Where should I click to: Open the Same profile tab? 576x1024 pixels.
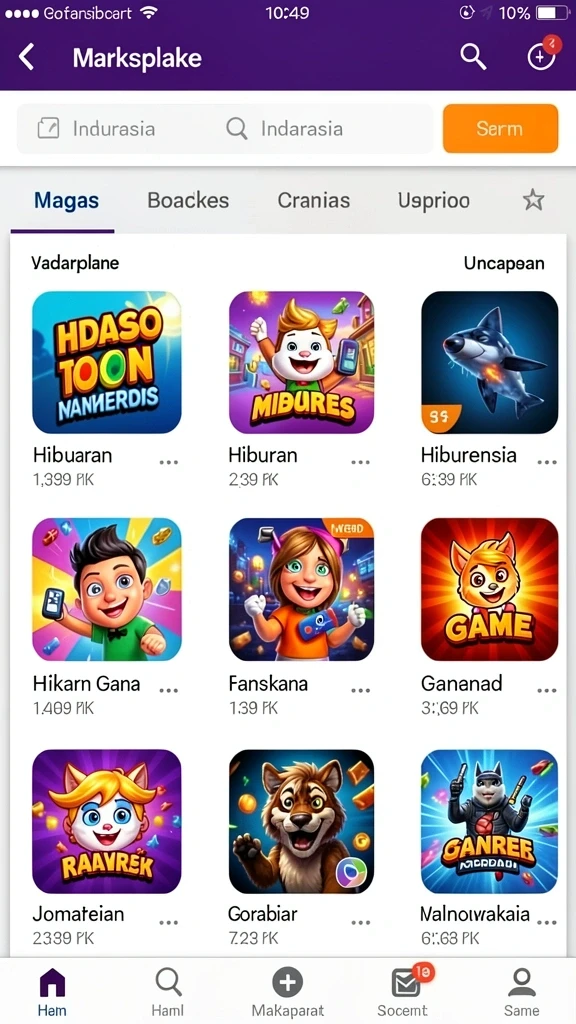tap(521, 991)
